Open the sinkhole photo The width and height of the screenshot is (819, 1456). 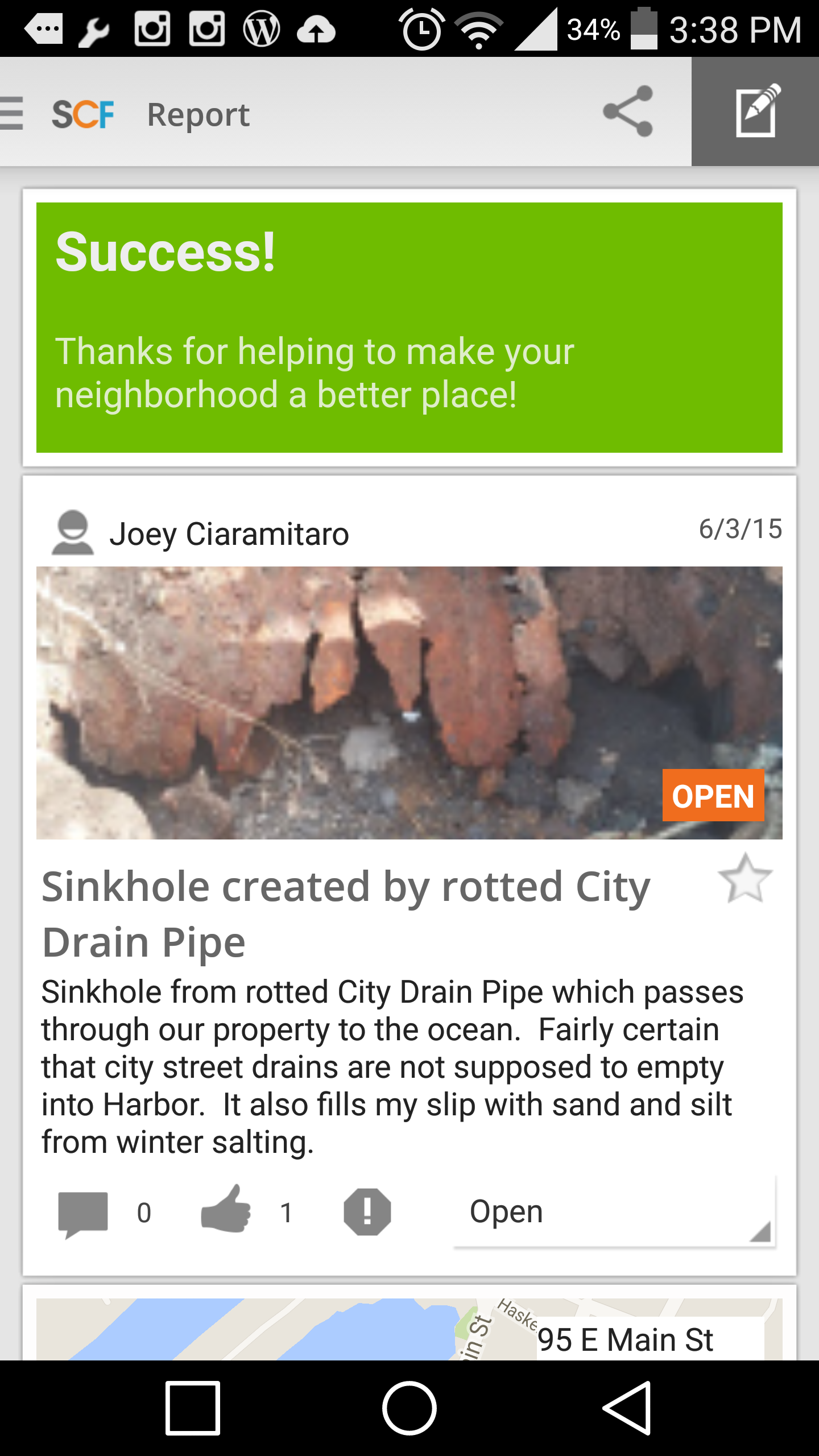(x=408, y=702)
